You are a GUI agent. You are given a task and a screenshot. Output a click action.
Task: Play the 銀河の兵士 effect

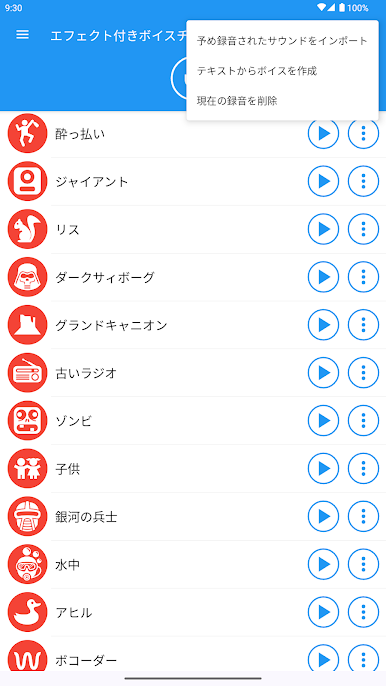pyautogui.click(x=323, y=516)
